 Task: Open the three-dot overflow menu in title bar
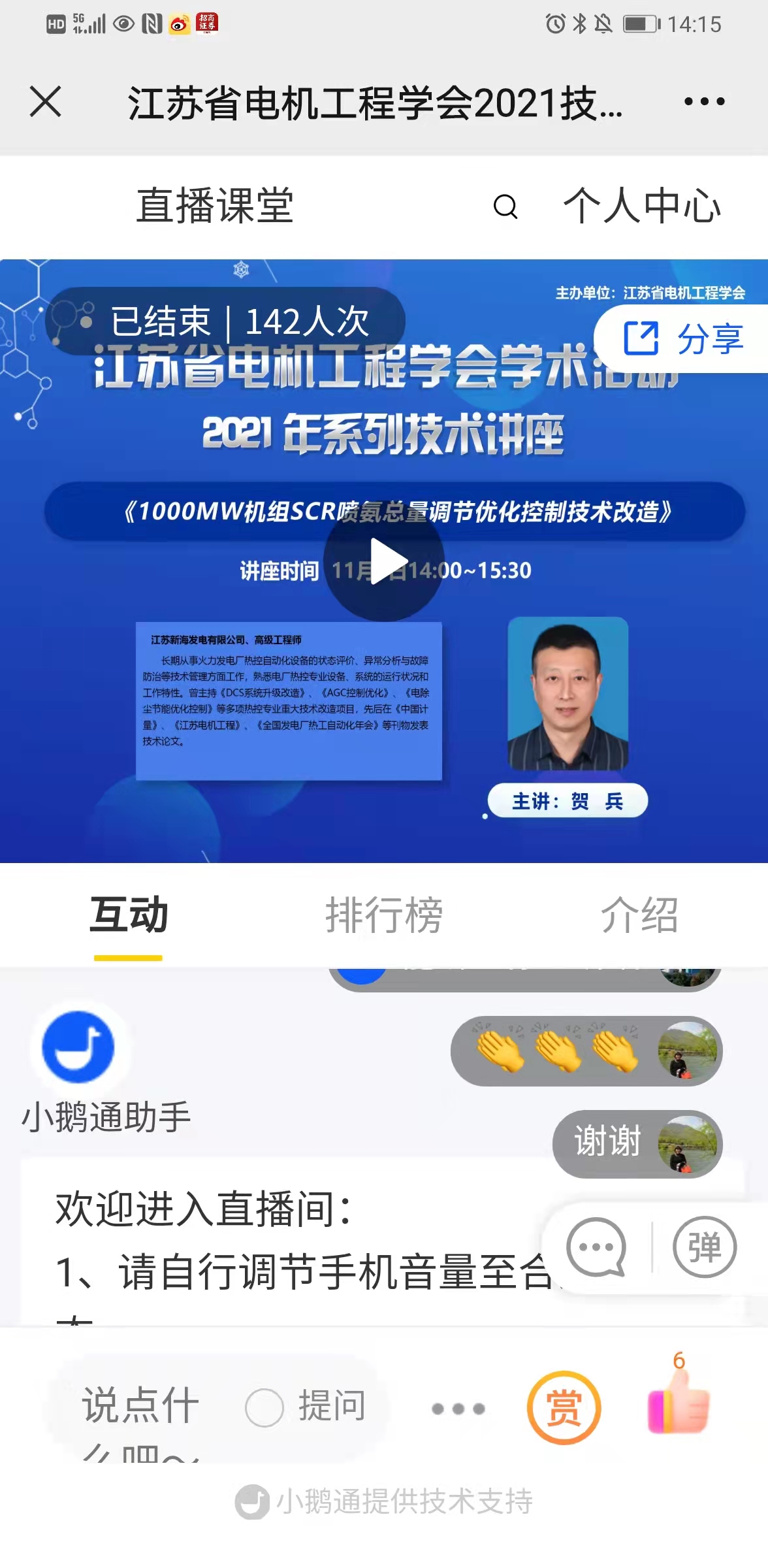click(704, 102)
